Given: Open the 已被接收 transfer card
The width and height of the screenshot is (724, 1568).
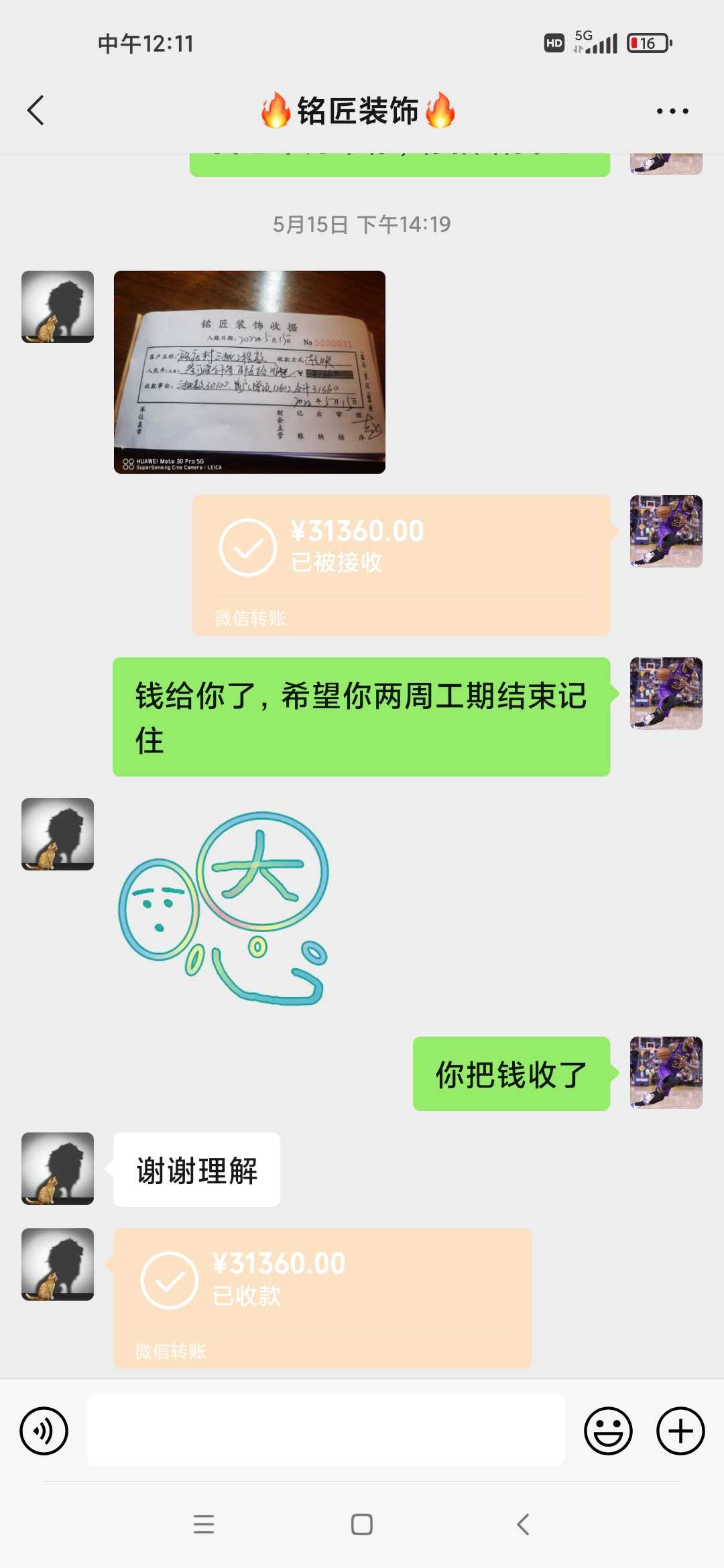Looking at the screenshot, I should point(401,565).
